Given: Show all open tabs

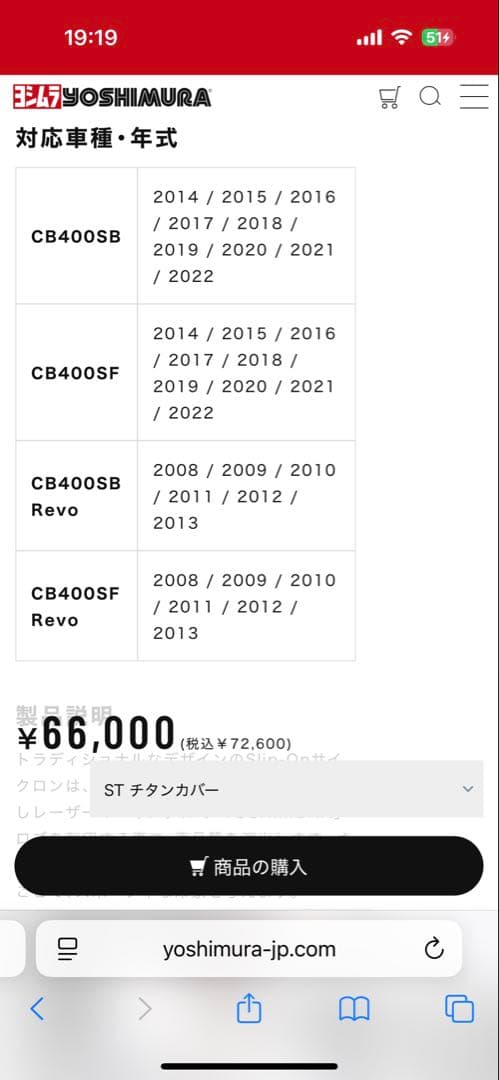Looking at the screenshot, I should click(459, 1009).
